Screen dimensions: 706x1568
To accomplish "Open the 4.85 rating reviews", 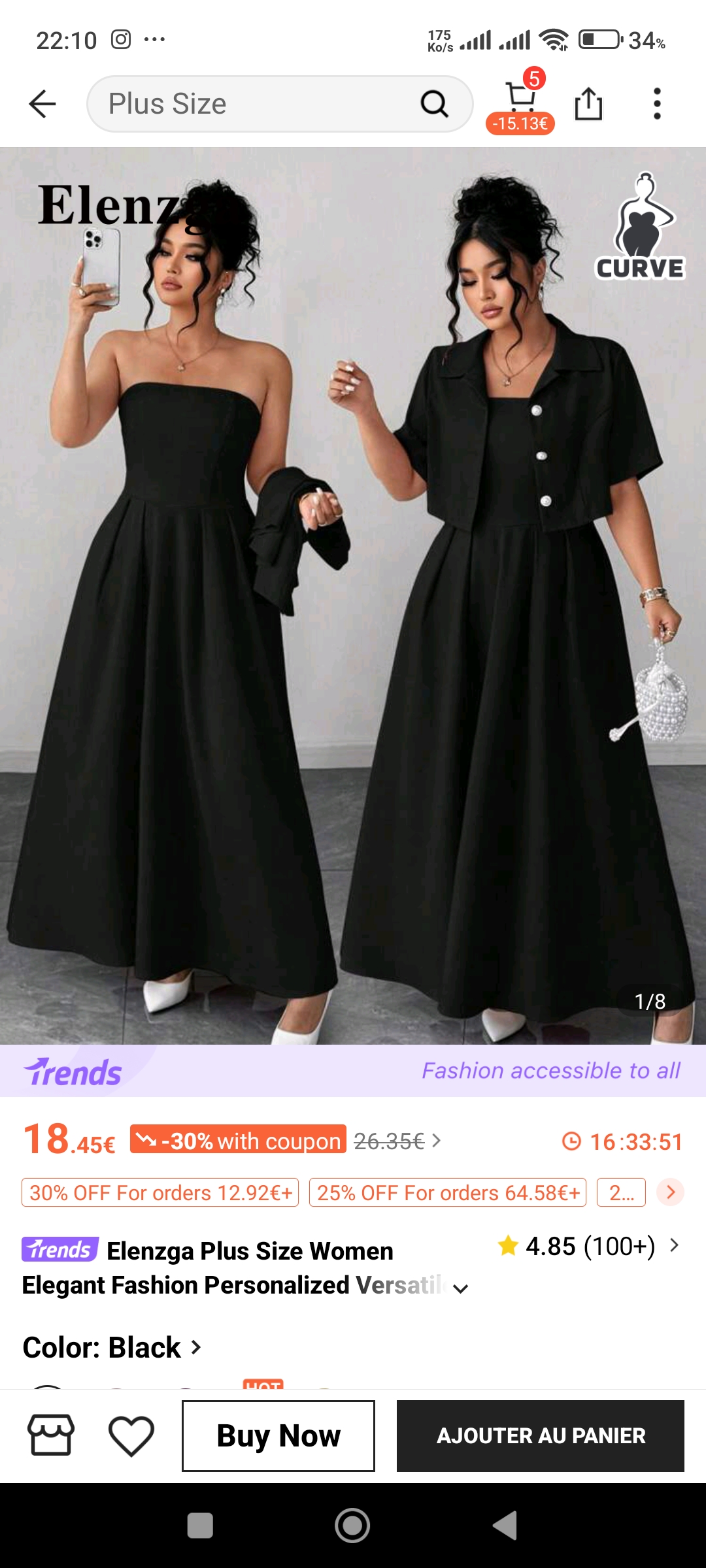I will (588, 1247).
